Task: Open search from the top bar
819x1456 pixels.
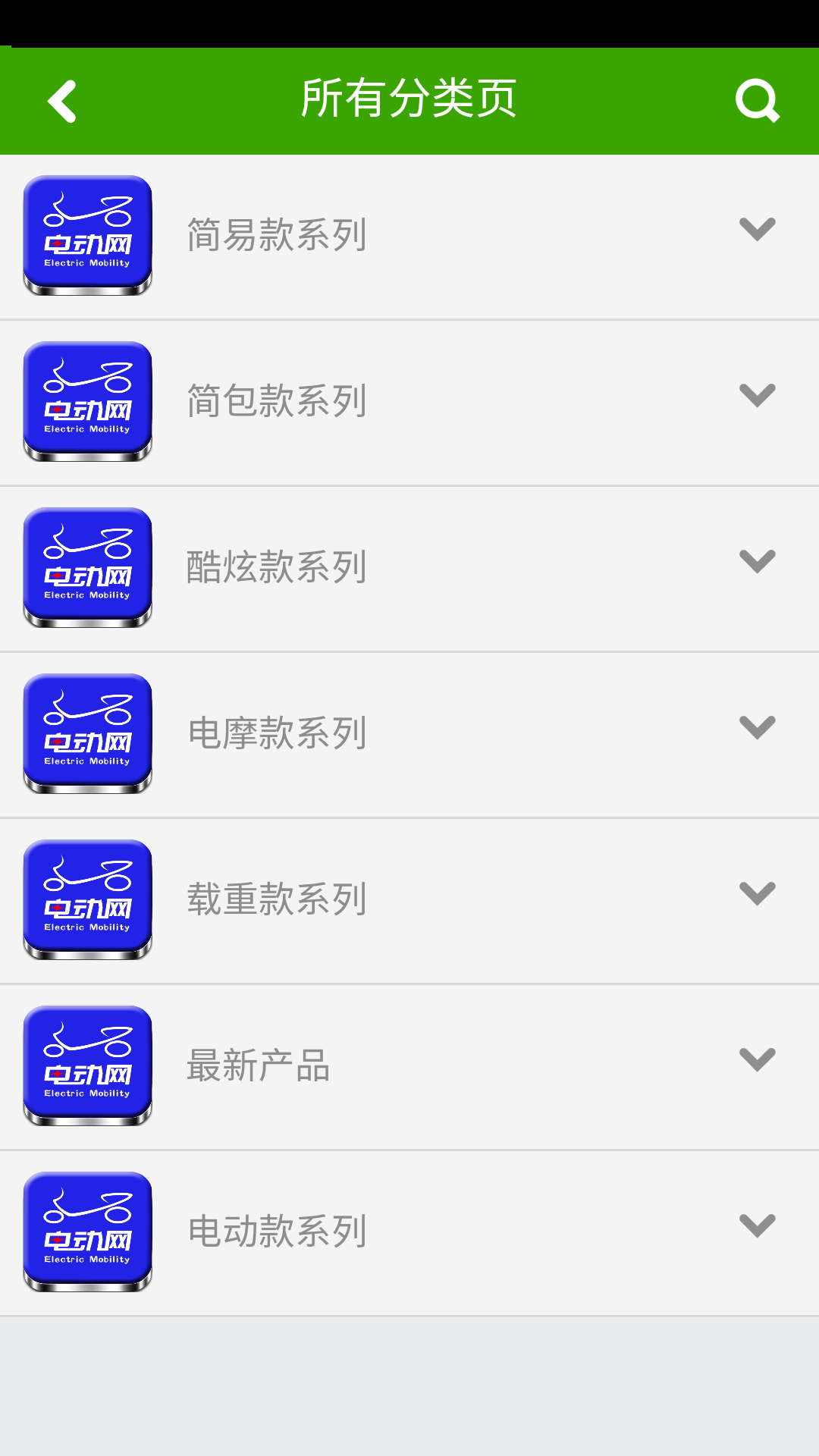Action: [x=757, y=101]
